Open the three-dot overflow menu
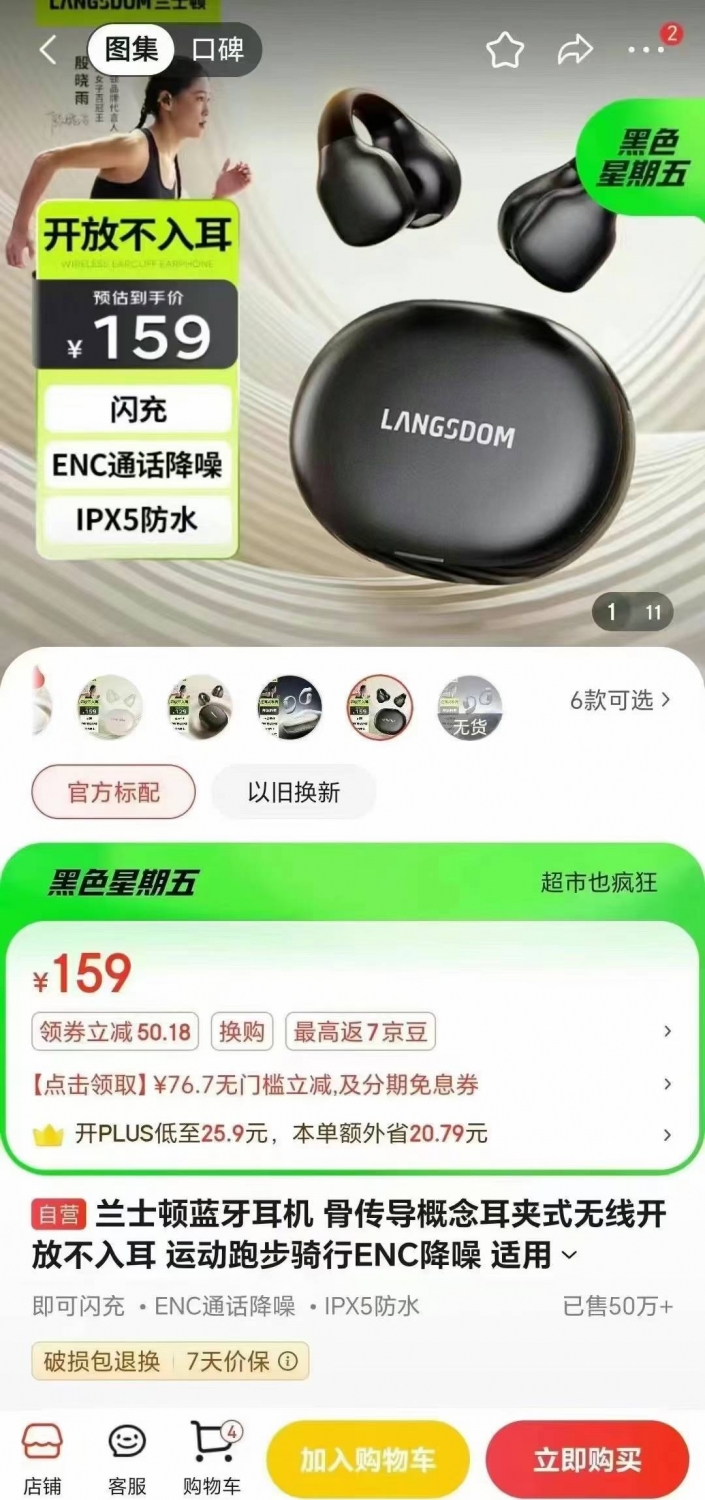 coord(646,49)
